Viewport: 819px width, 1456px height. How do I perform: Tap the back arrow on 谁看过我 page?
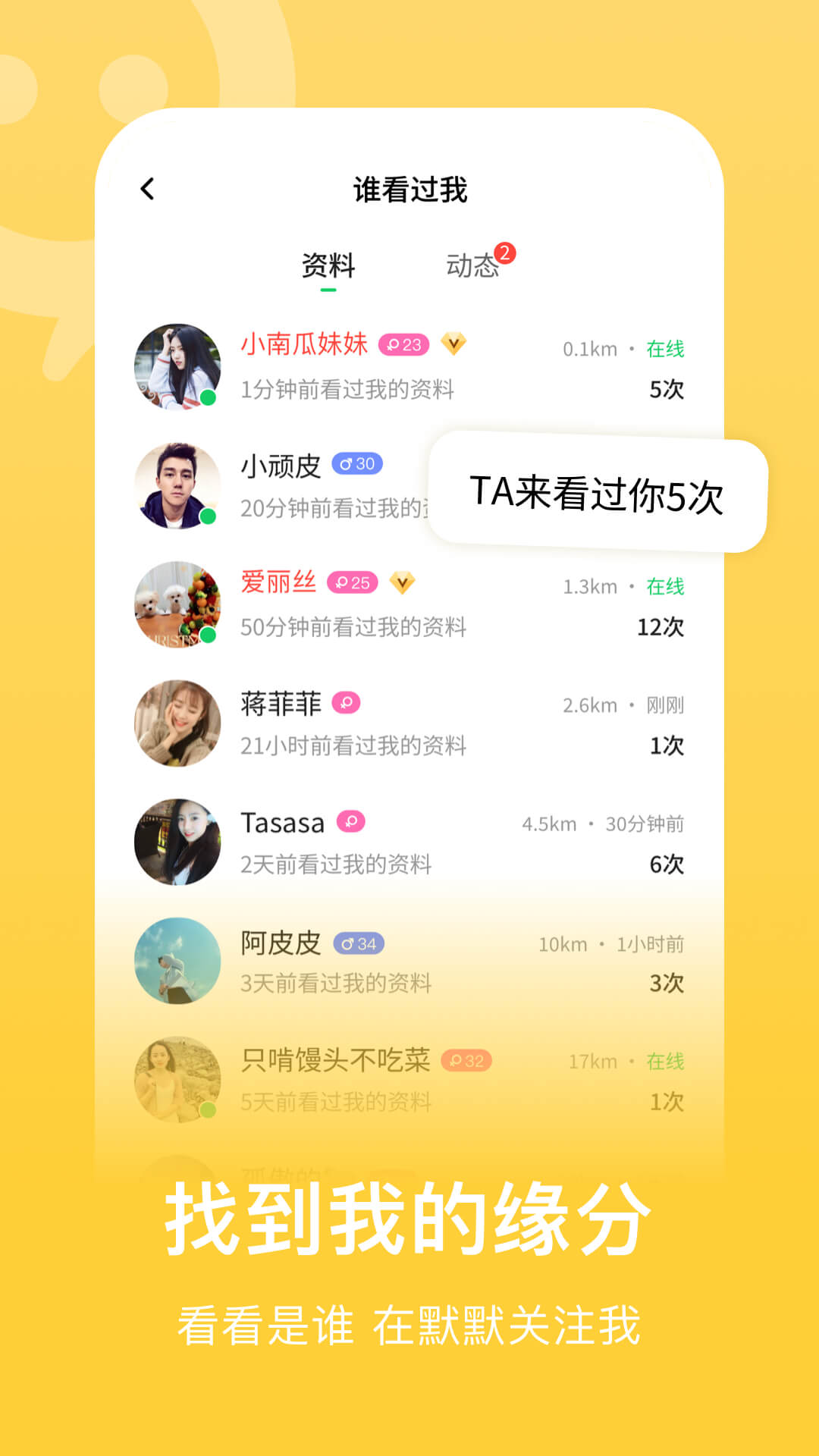(x=149, y=187)
